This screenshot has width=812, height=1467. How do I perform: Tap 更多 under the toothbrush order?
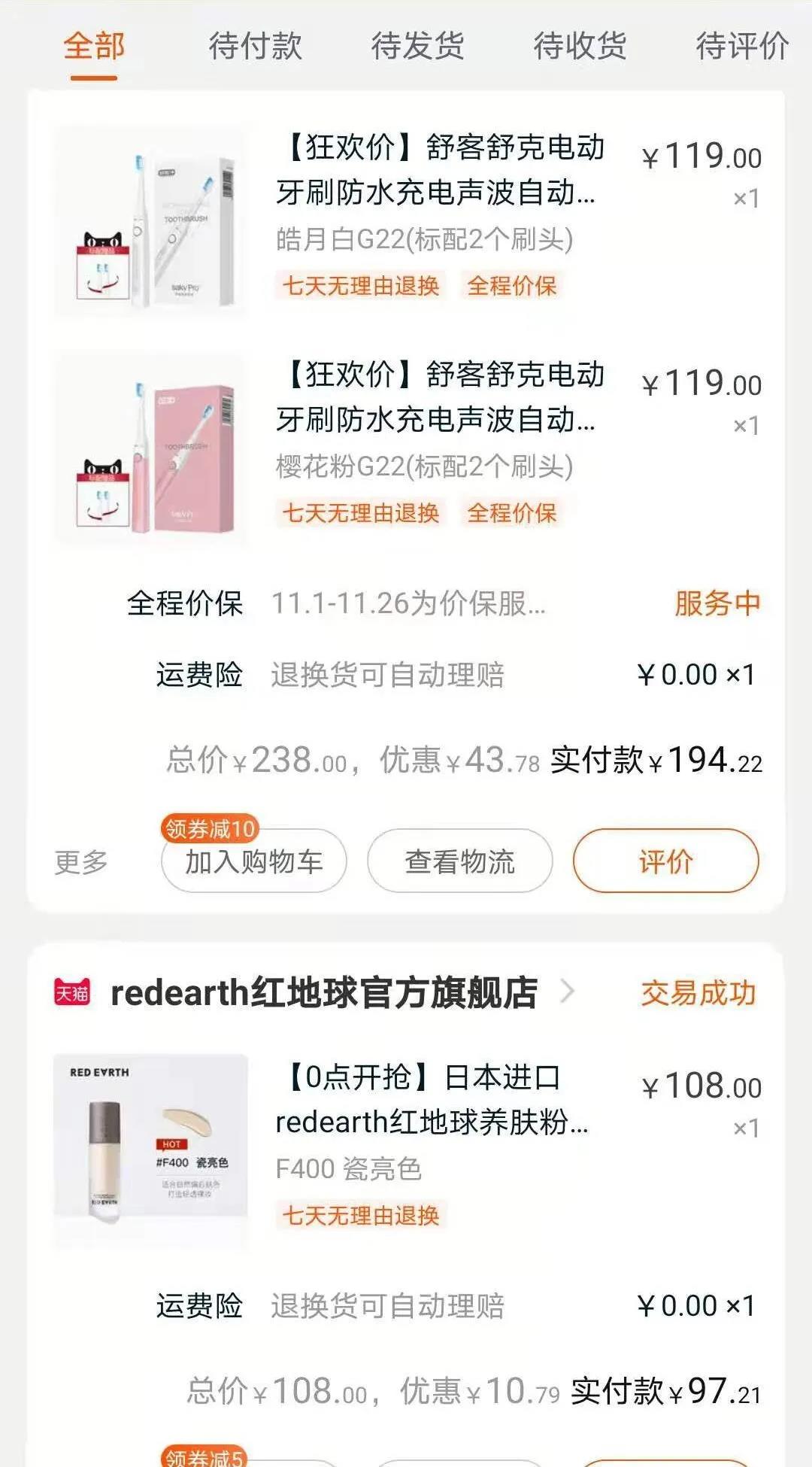coord(81,862)
